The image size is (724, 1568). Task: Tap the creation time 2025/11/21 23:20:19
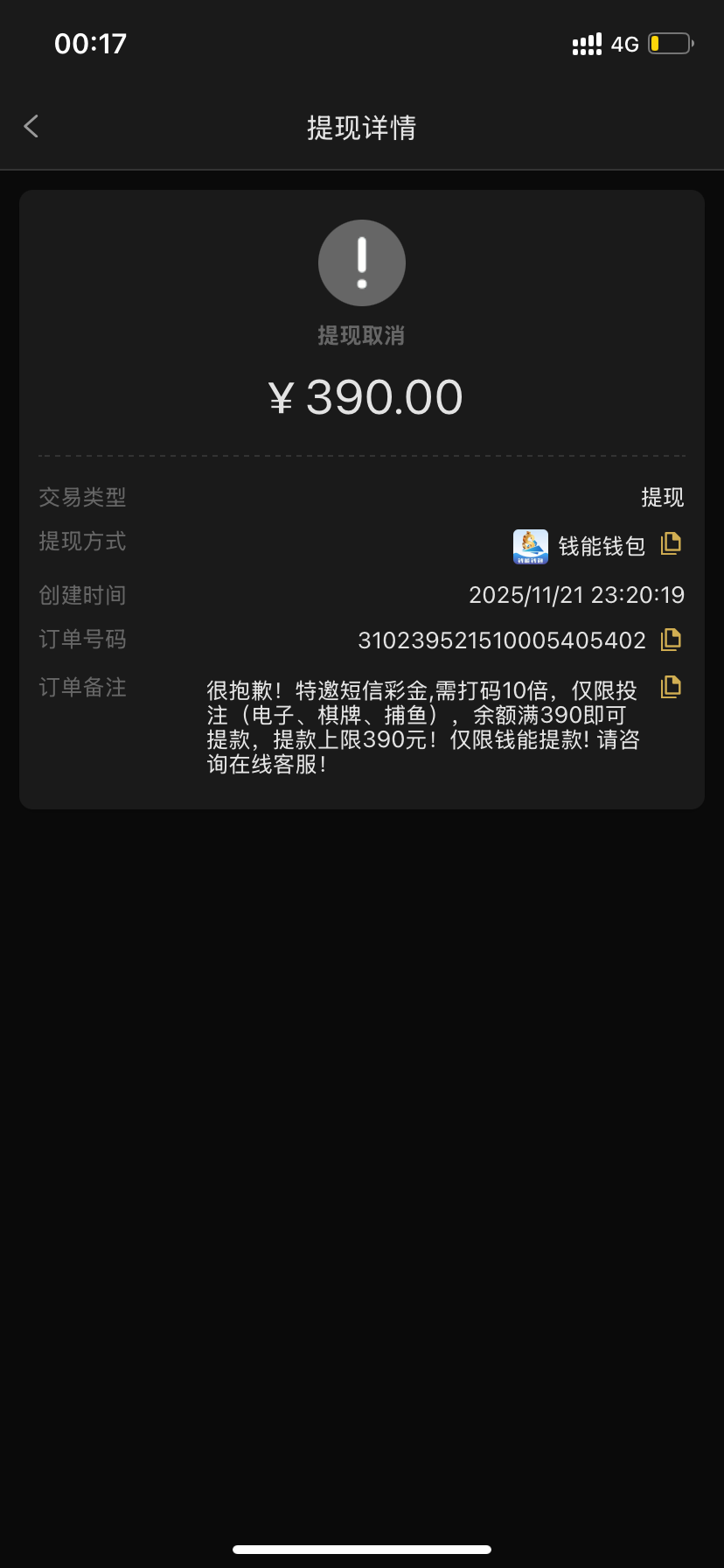(577, 594)
